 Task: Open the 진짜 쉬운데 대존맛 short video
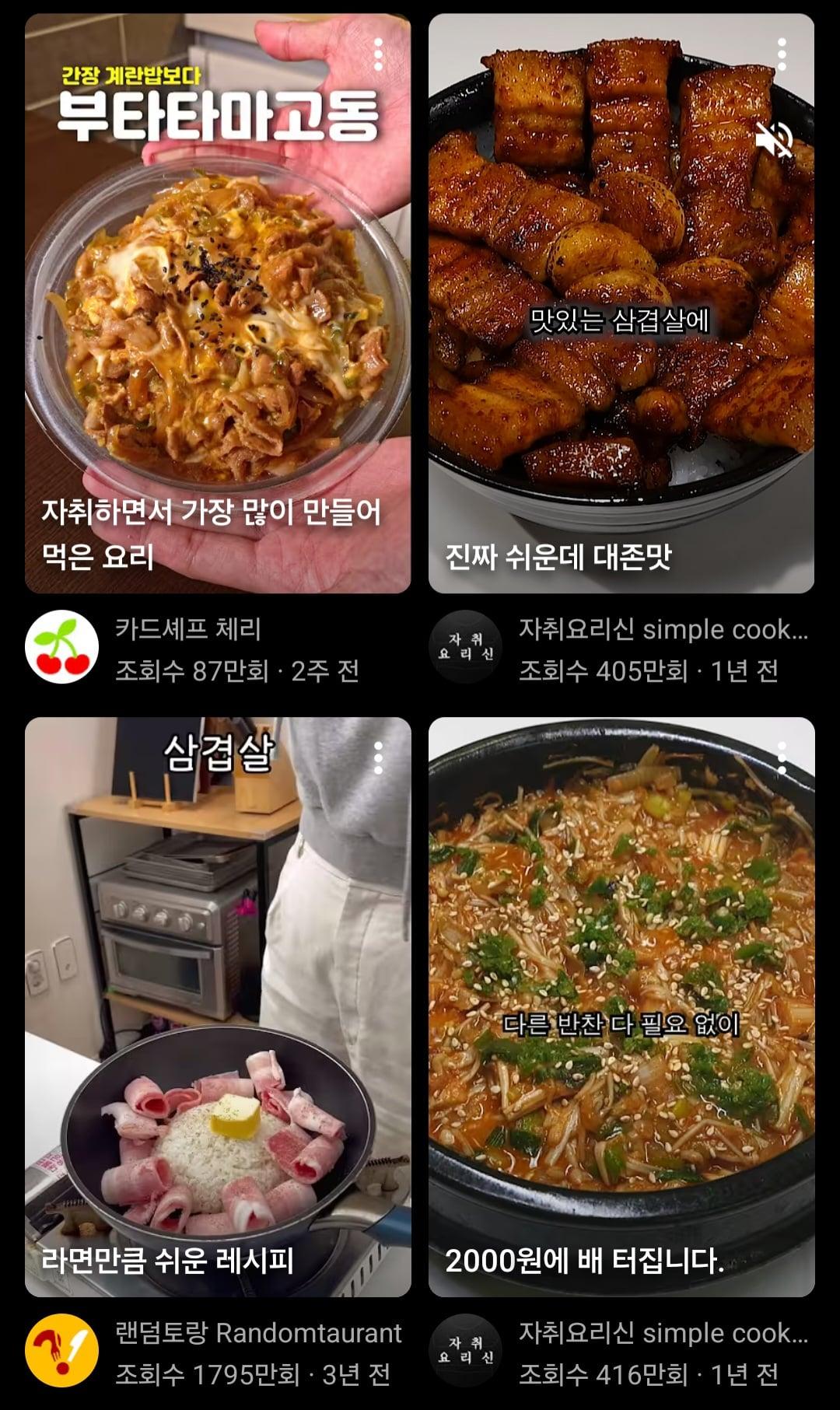621,303
